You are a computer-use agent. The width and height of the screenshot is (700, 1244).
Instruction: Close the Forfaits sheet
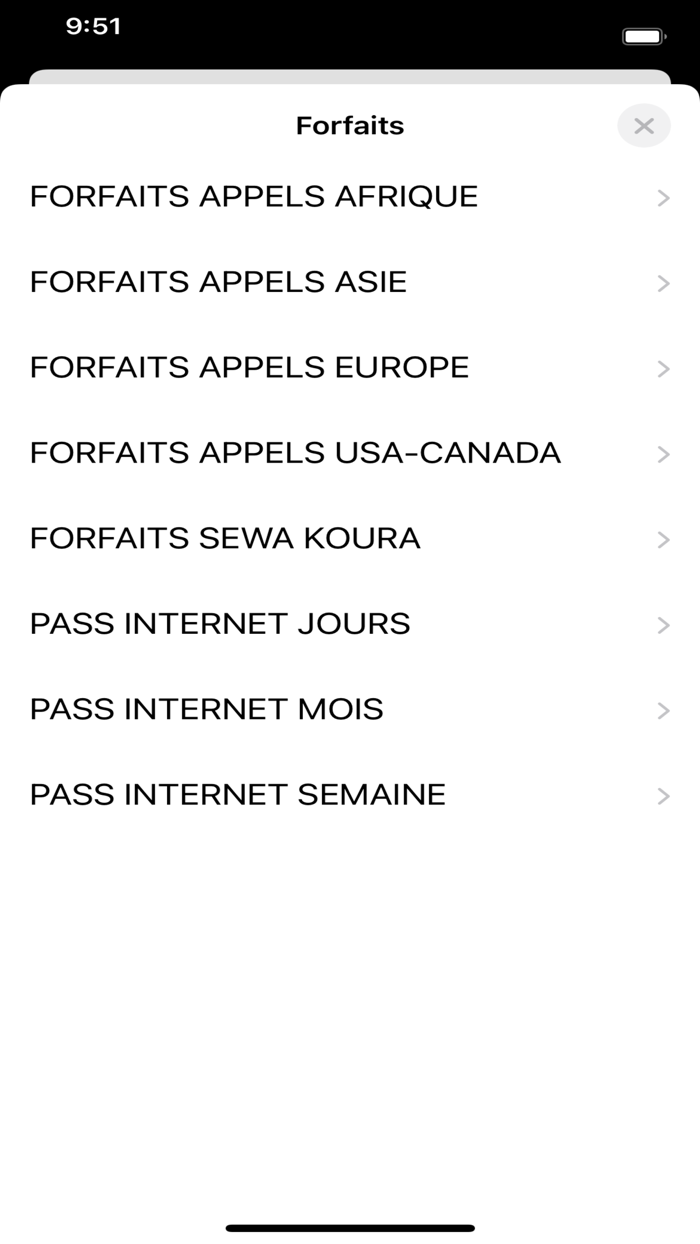point(643,126)
